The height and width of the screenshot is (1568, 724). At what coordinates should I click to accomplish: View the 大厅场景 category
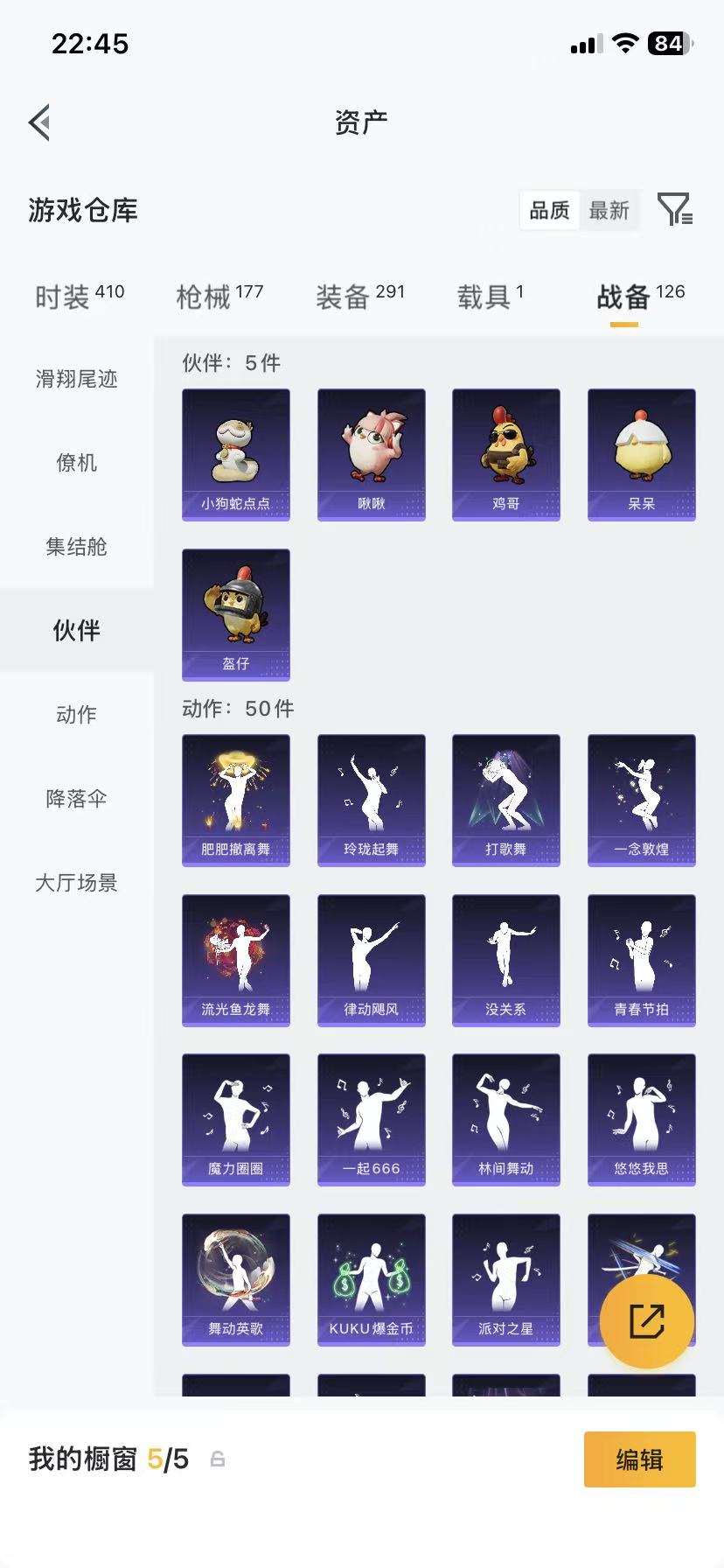point(75,883)
